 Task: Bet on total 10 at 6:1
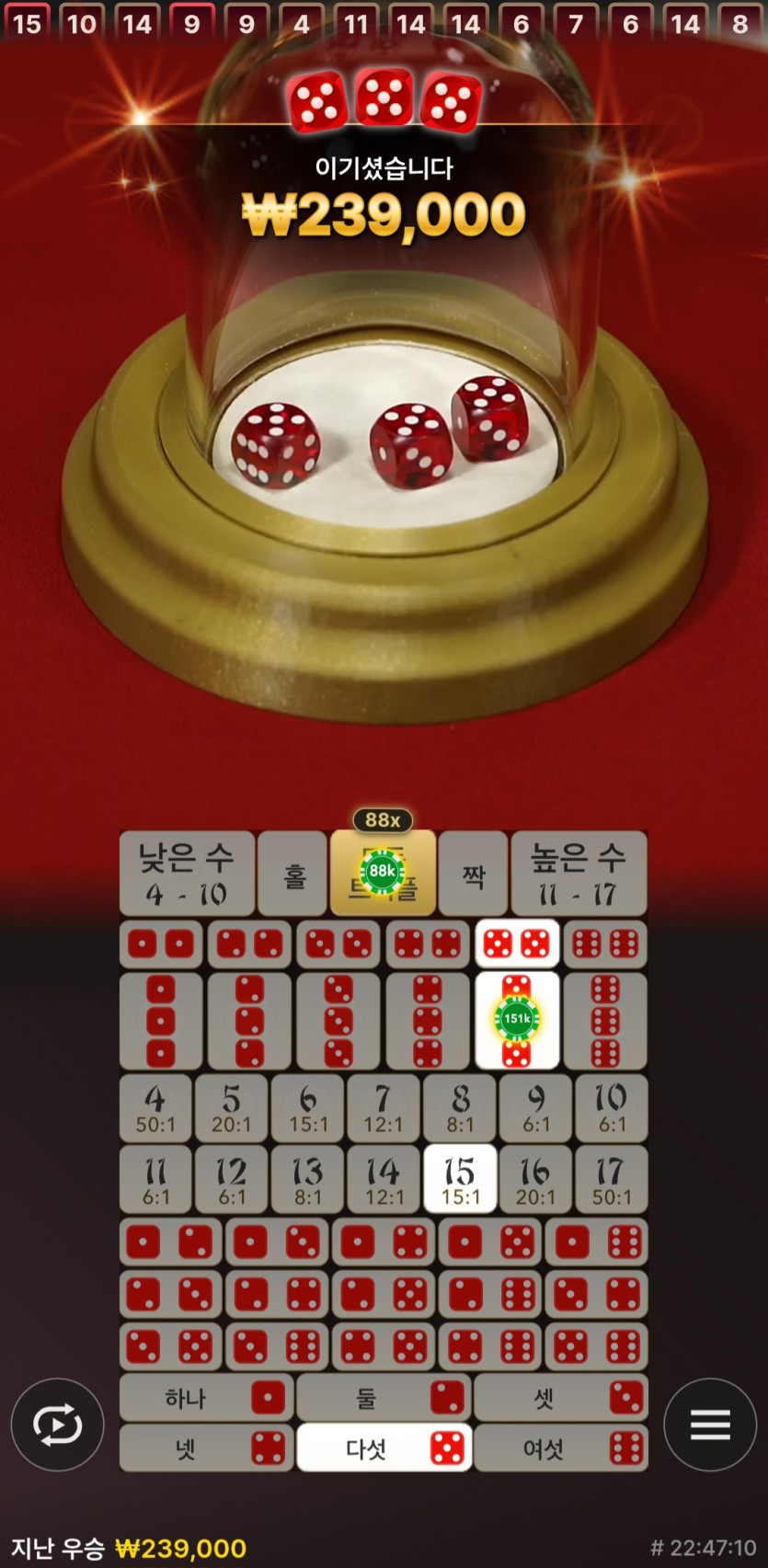pyautogui.click(x=611, y=1108)
